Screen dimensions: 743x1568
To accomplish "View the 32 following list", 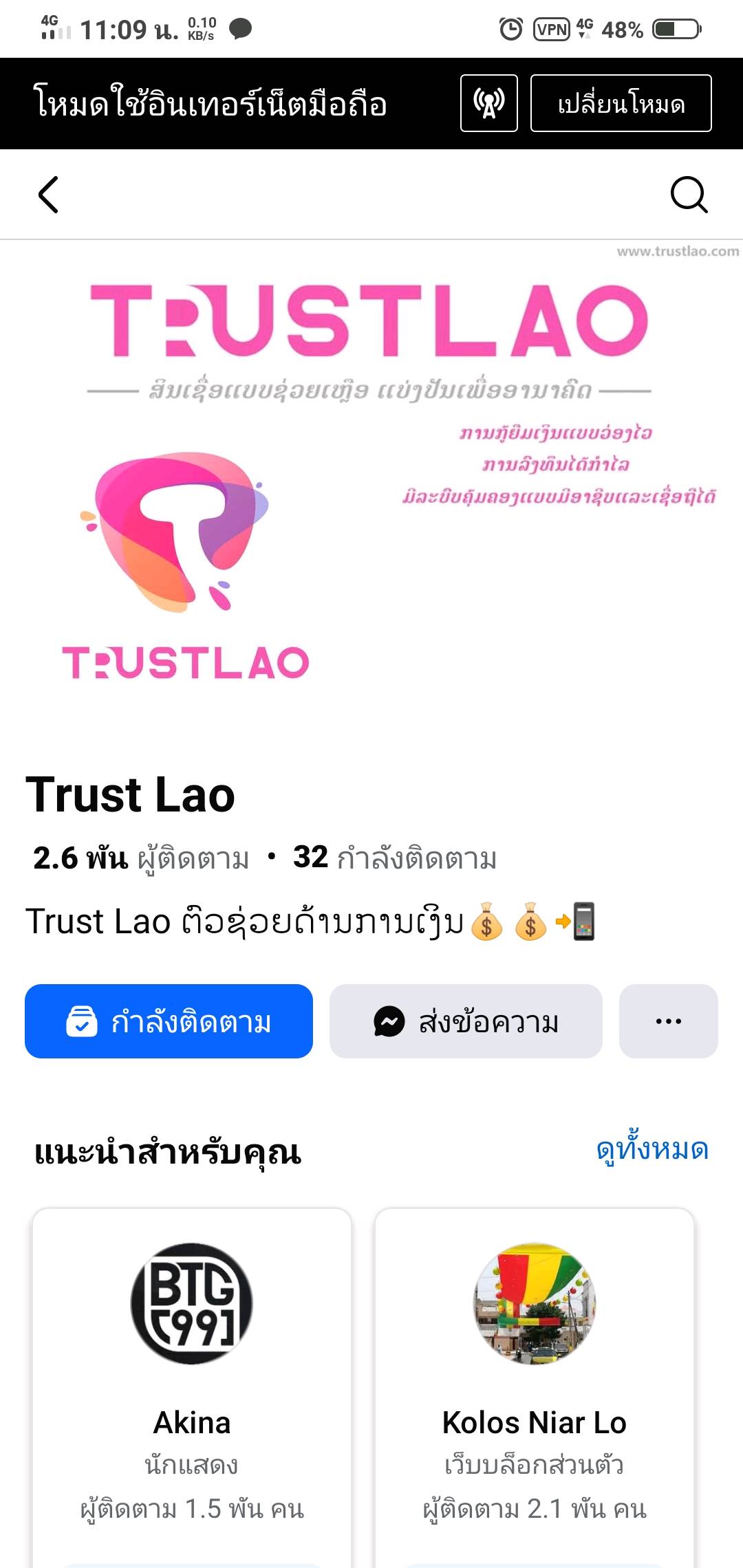I will (394, 858).
